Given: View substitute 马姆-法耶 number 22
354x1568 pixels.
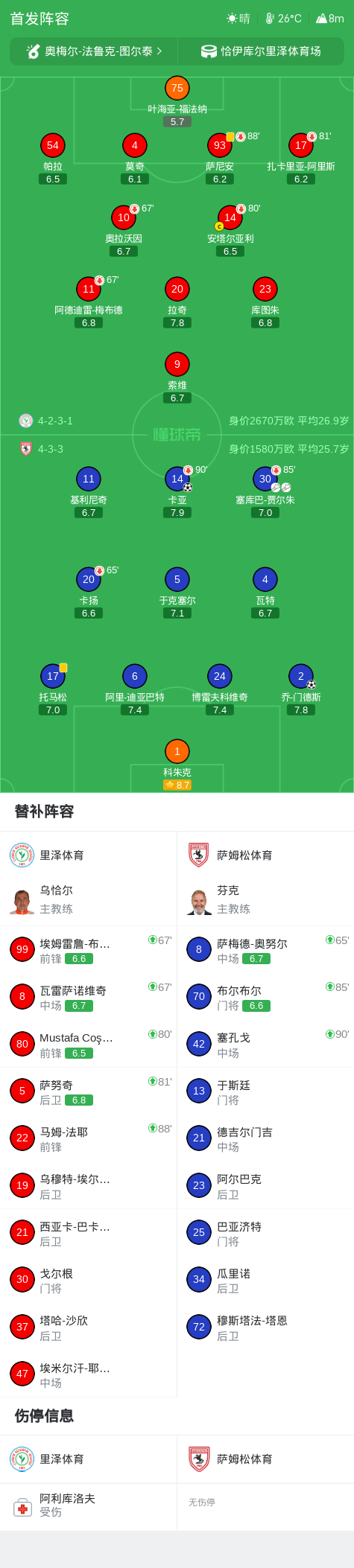Looking at the screenshot, I should pos(89,1138).
